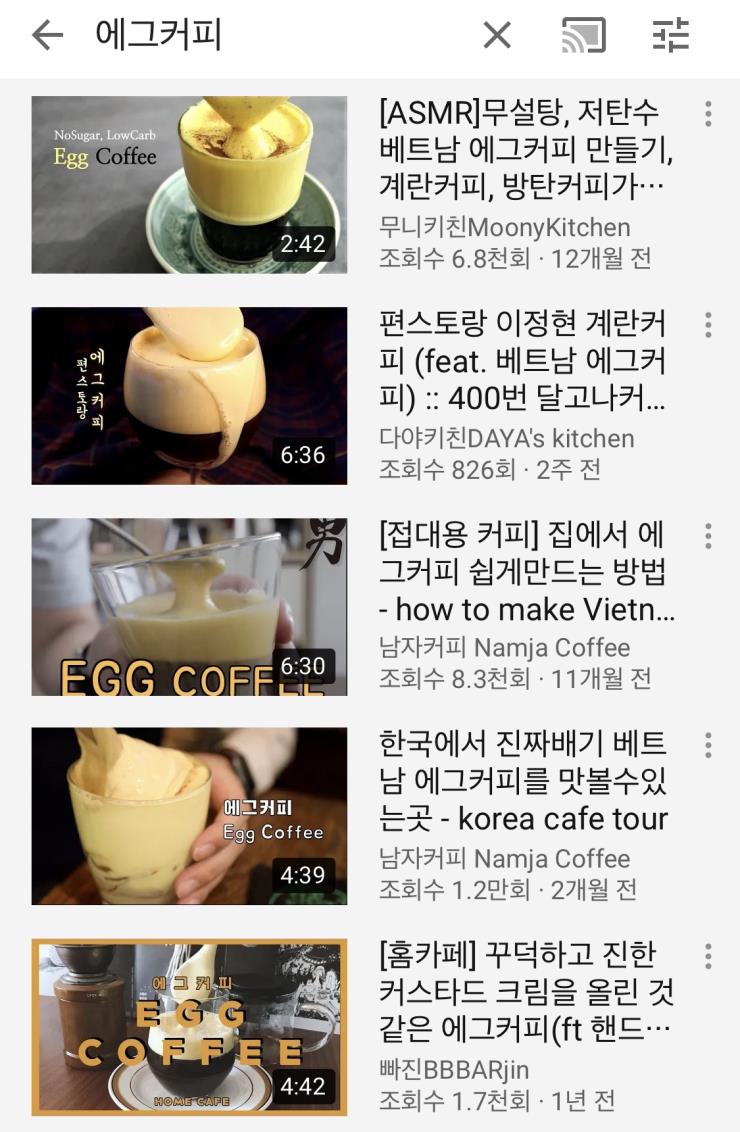Play the 2:42 무니키친MoonyKitchen egg coffee video
The width and height of the screenshot is (740, 1132).
pyautogui.click(x=189, y=185)
